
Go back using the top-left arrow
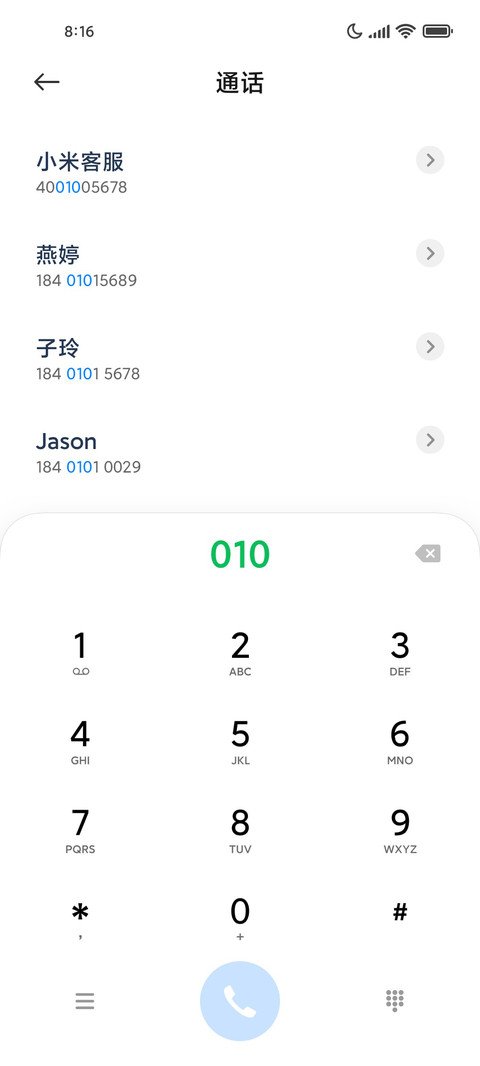[47, 82]
